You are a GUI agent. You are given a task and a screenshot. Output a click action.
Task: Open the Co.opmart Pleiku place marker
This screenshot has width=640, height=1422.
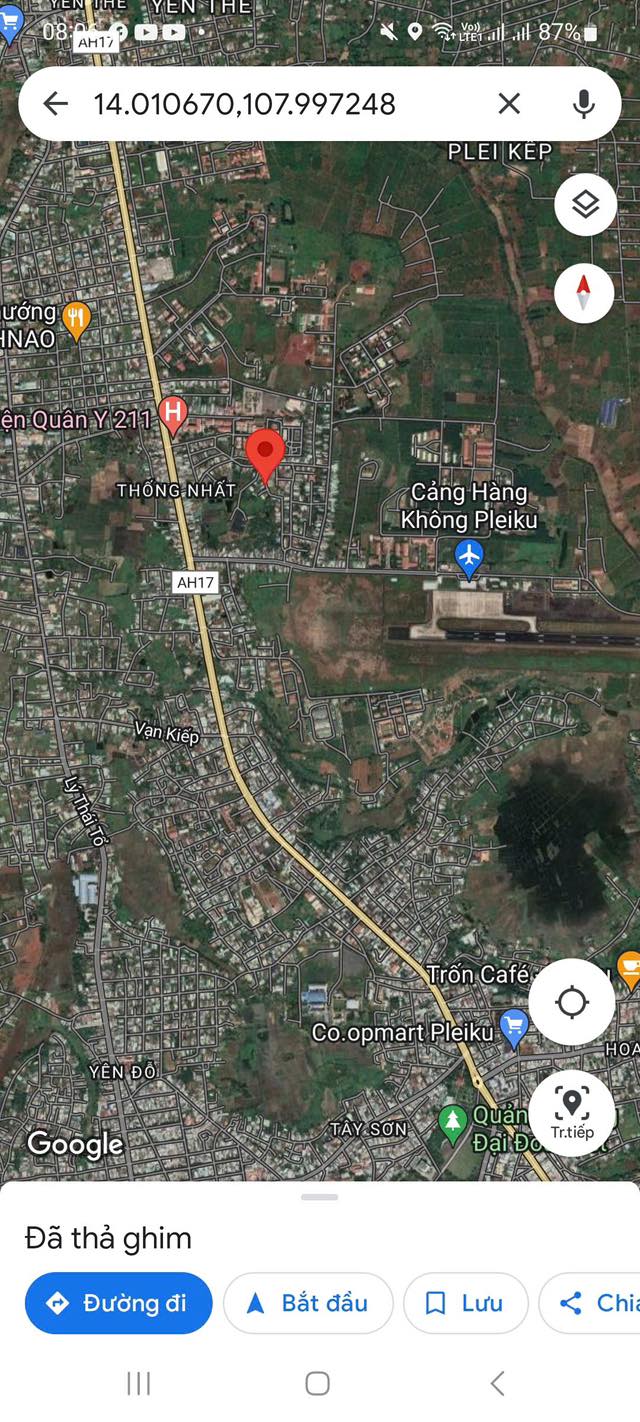[x=514, y=1029]
